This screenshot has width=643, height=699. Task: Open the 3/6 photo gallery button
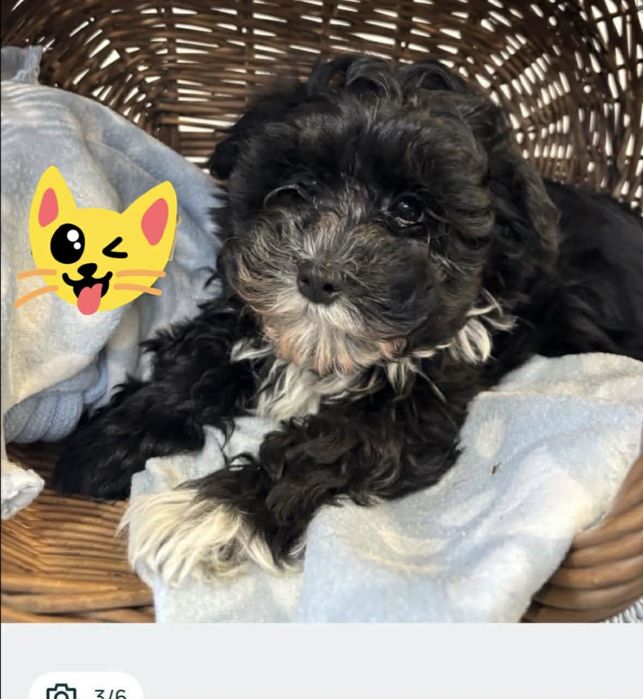(x=86, y=691)
